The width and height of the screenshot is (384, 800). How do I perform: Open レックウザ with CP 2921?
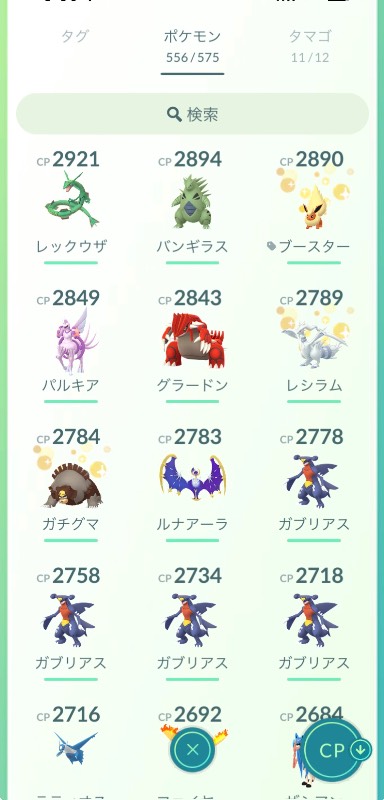[71, 207]
